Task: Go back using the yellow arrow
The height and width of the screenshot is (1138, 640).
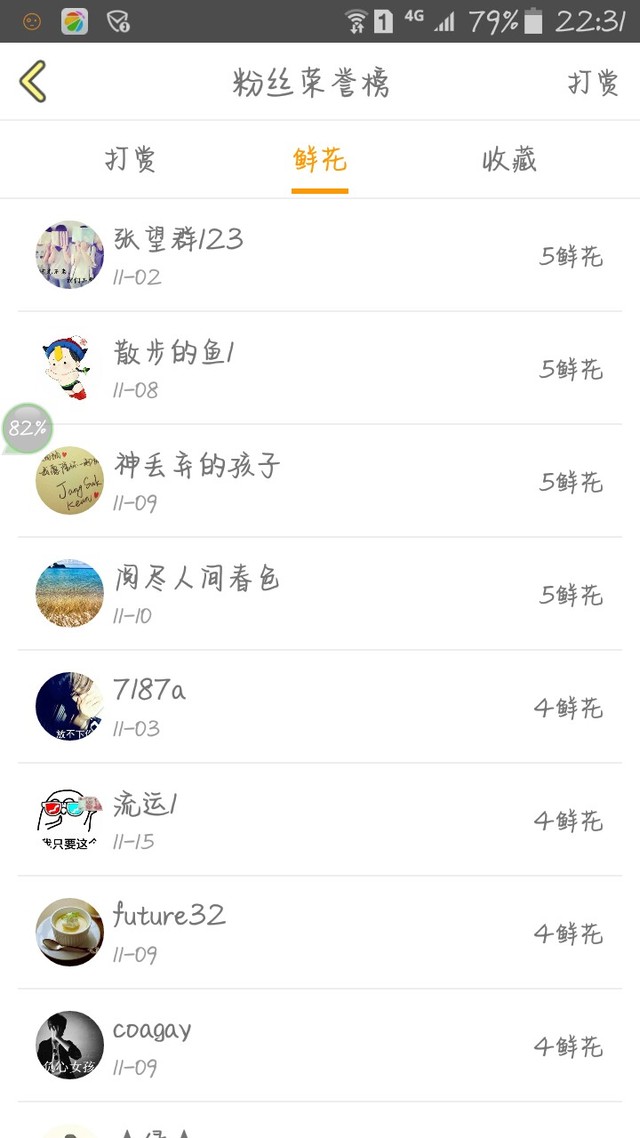Action: tap(33, 81)
